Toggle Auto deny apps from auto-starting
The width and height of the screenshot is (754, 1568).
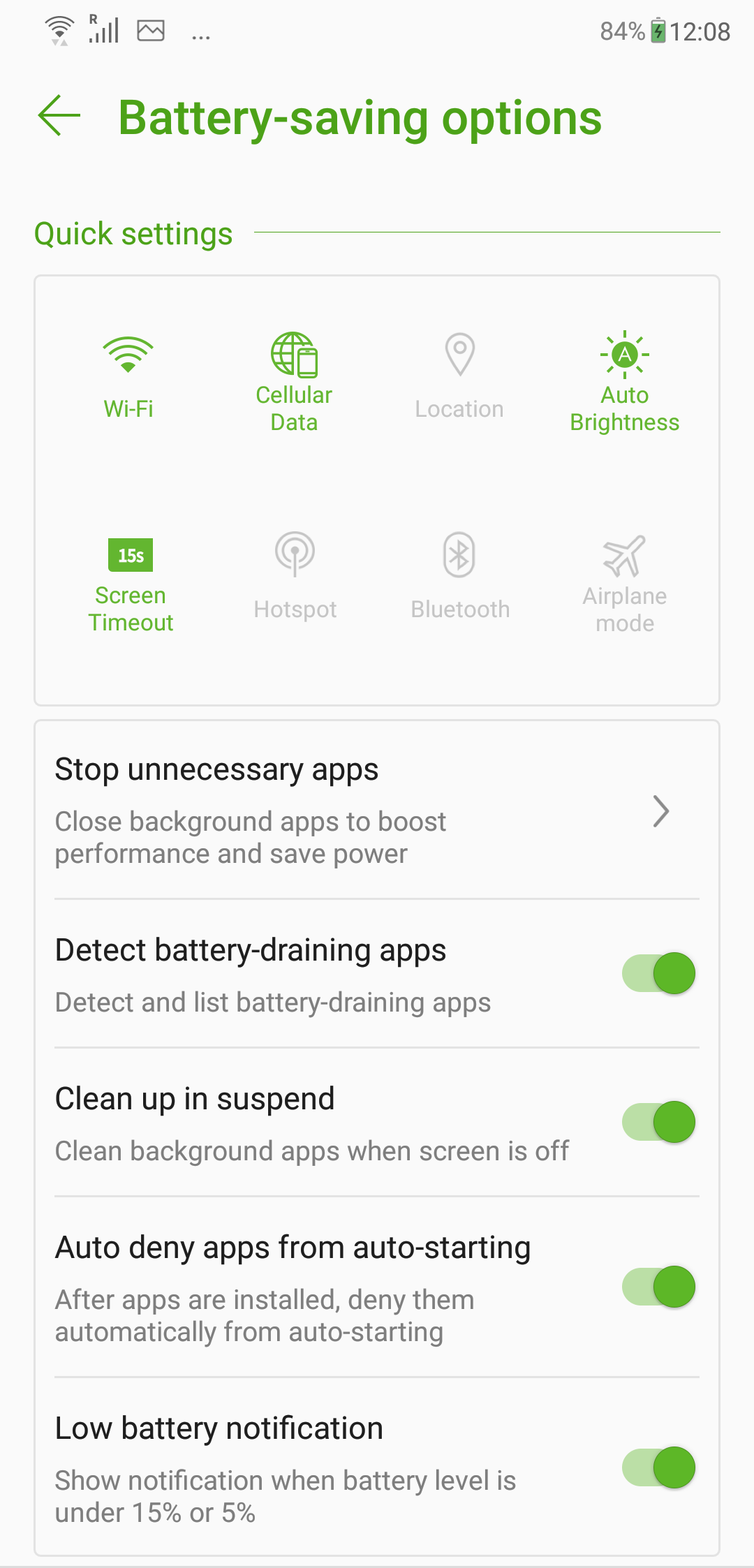pyautogui.click(x=658, y=1287)
